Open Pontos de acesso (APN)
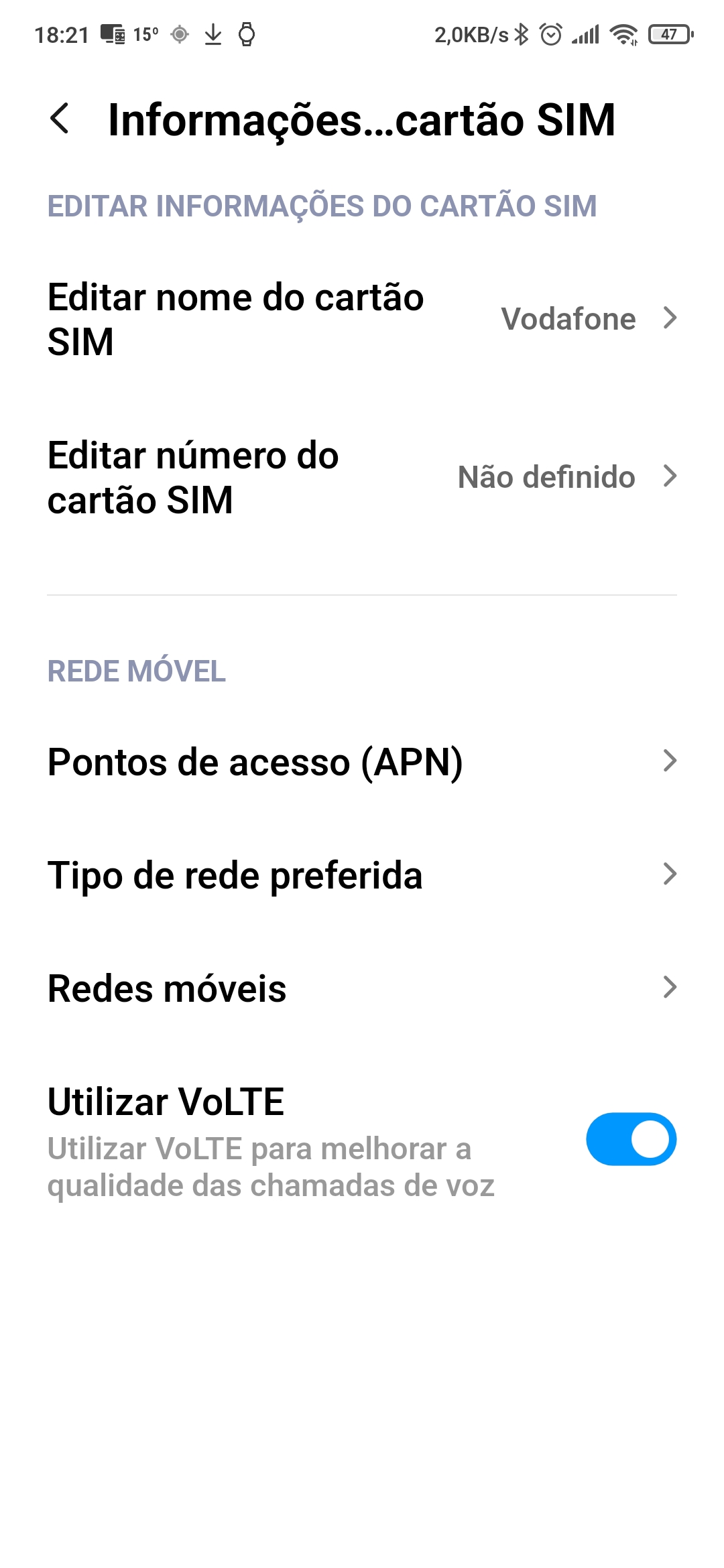This screenshot has height=1568, width=724. (362, 762)
